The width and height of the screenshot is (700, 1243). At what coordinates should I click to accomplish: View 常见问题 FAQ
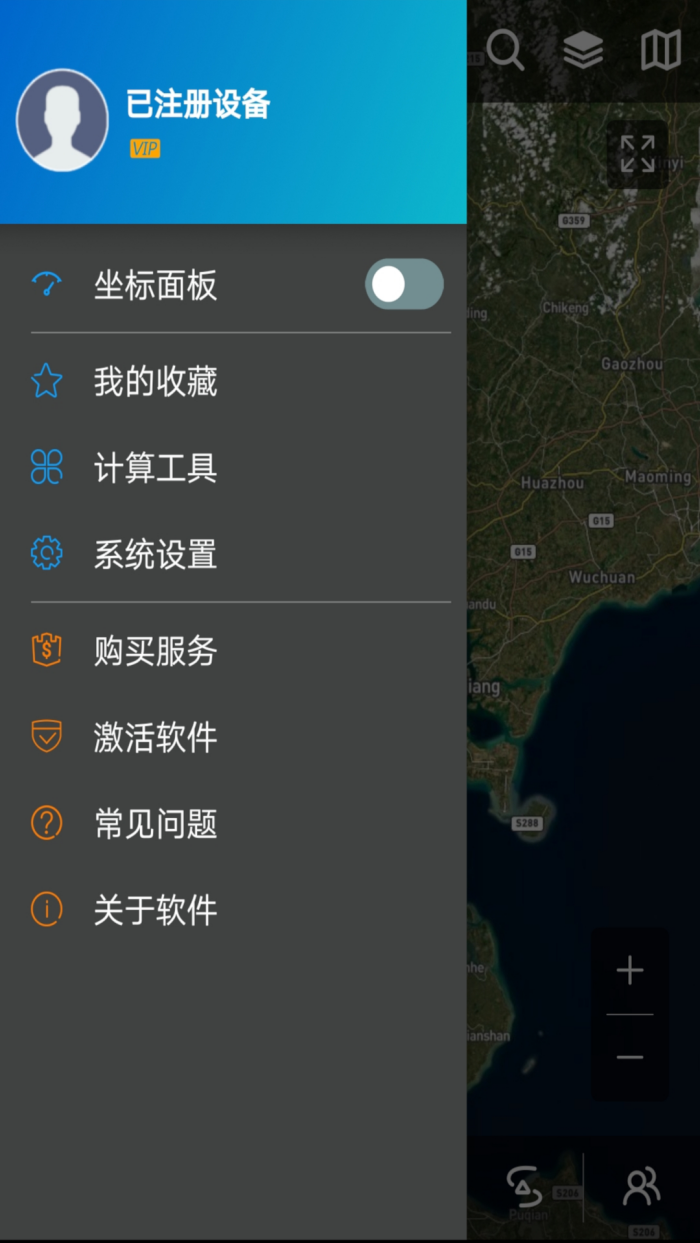[156, 824]
